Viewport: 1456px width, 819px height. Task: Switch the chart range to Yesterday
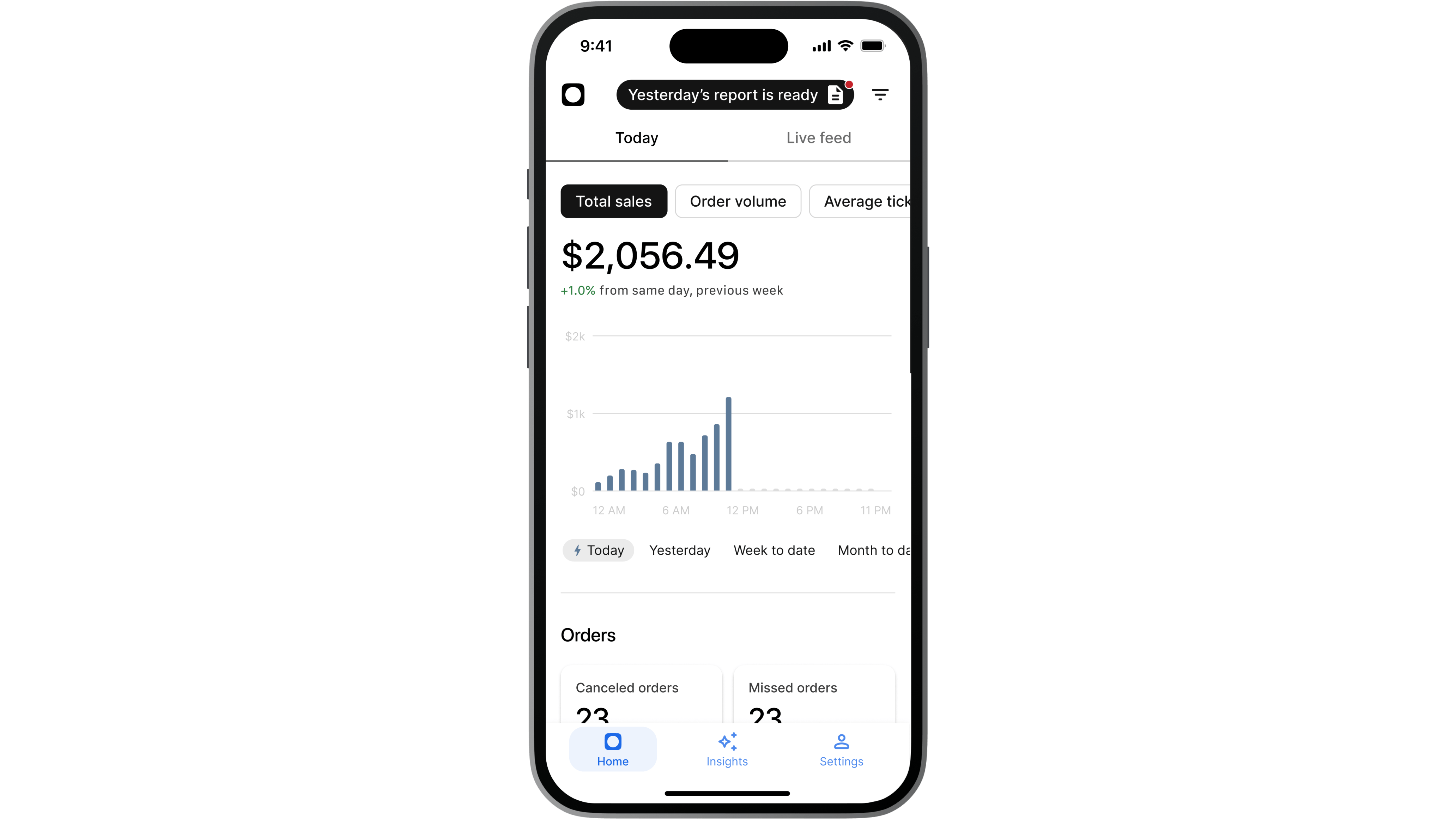pyautogui.click(x=679, y=550)
